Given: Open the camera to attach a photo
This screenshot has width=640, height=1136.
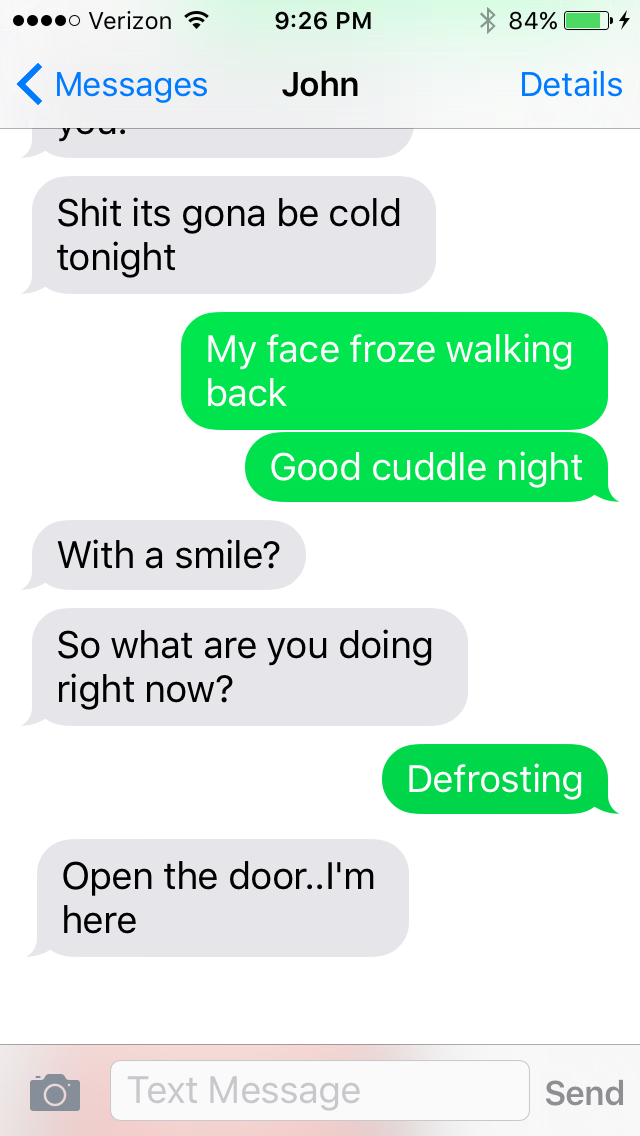Looking at the screenshot, I should point(54,1092).
